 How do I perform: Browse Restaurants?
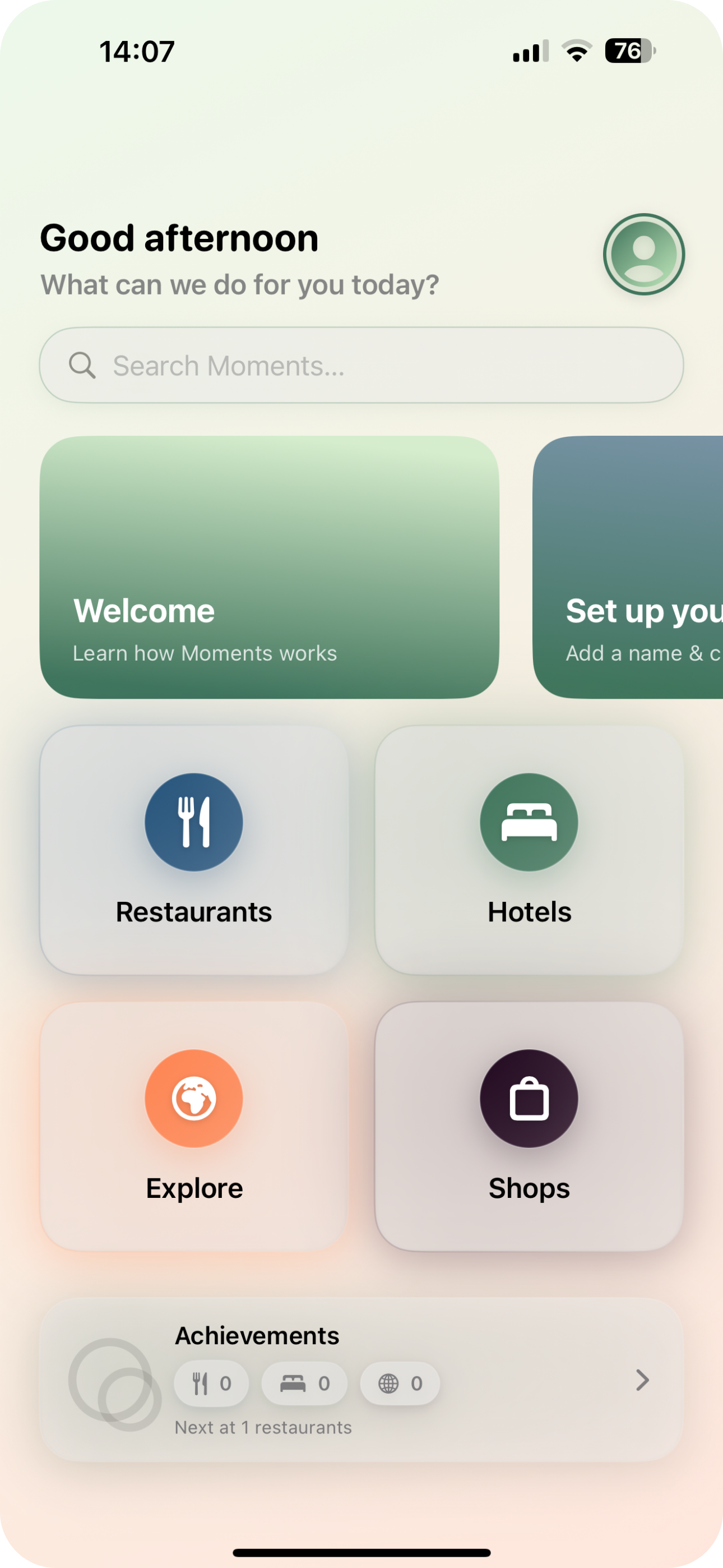click(x=194, y=850)
